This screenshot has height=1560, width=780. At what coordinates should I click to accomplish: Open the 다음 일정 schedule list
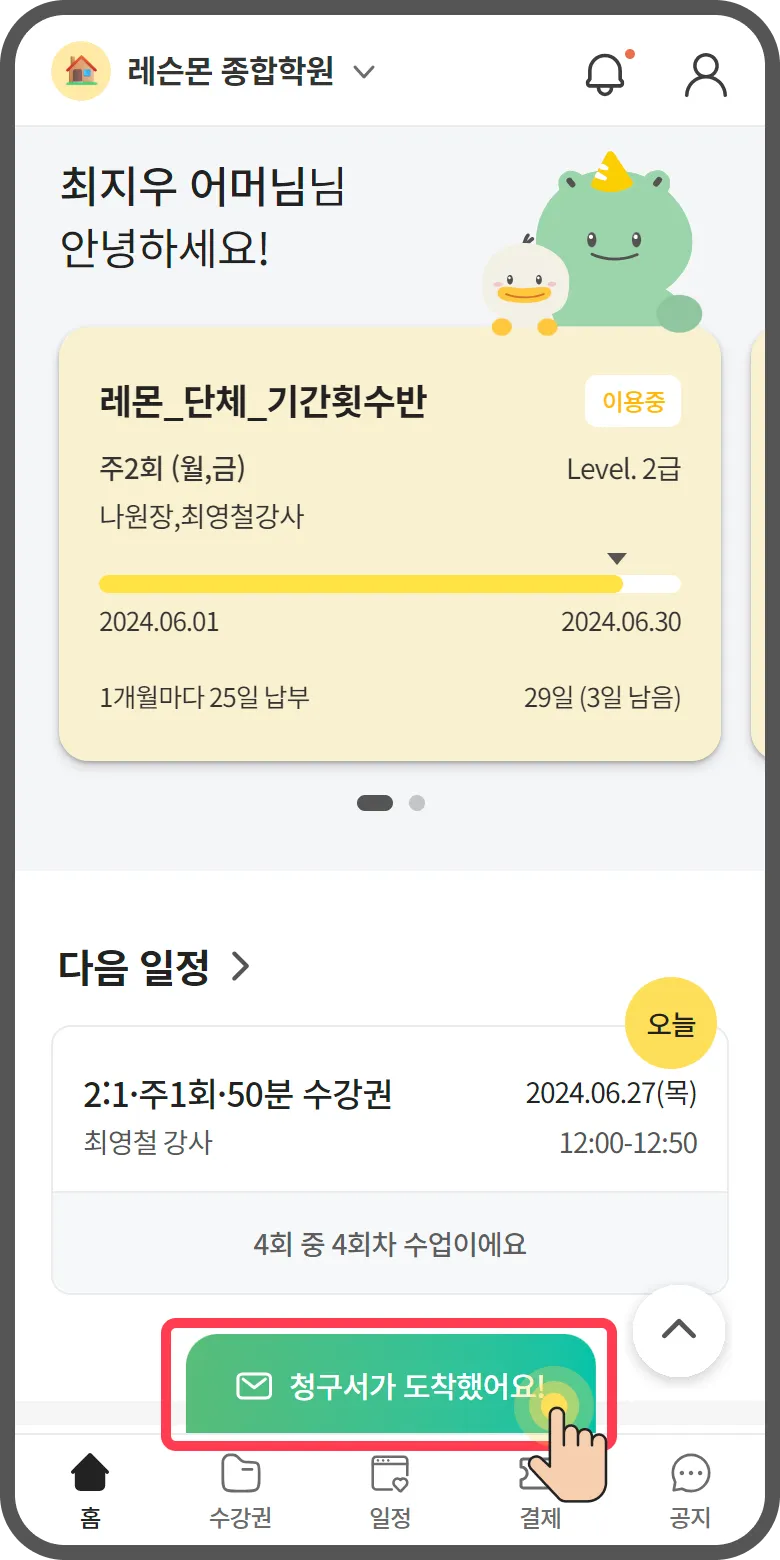click(155, 967)
